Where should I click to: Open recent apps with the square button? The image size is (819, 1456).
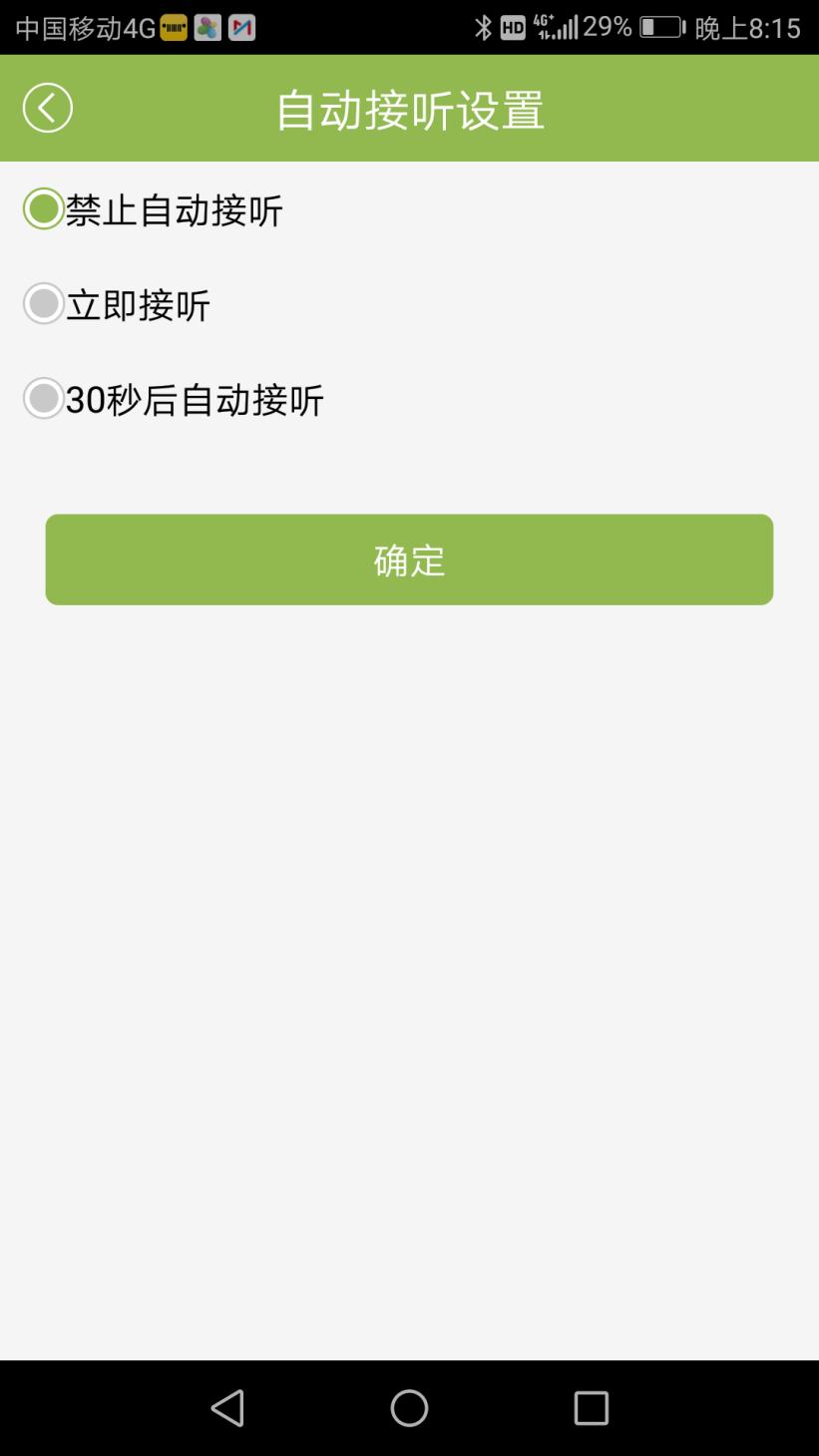591,1408
